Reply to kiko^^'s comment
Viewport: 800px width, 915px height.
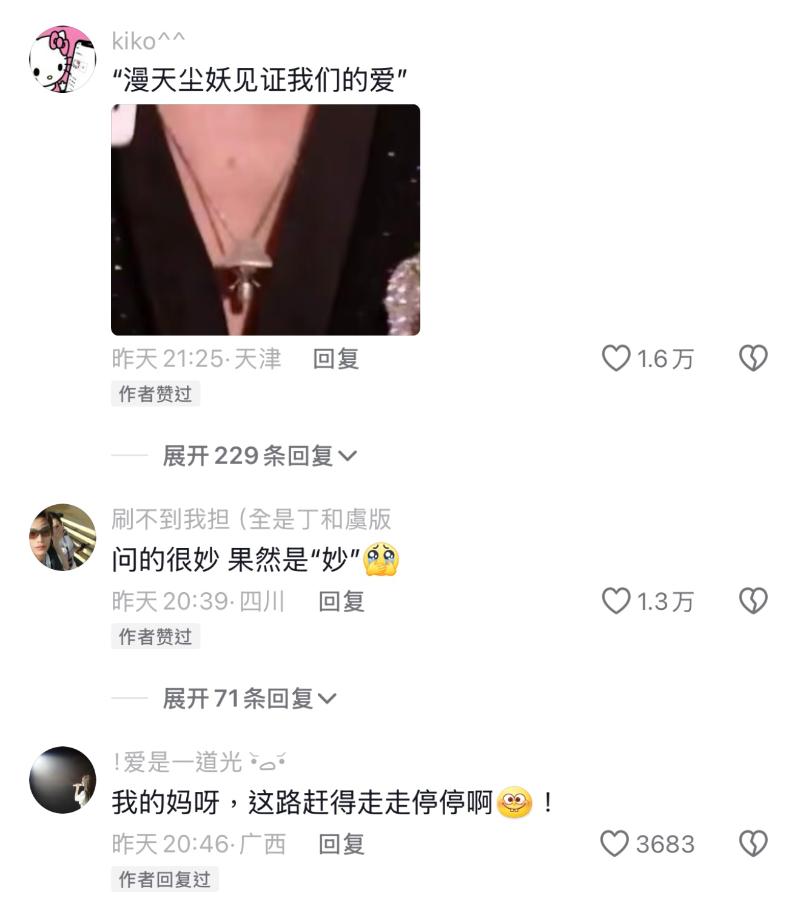point(336,359)
